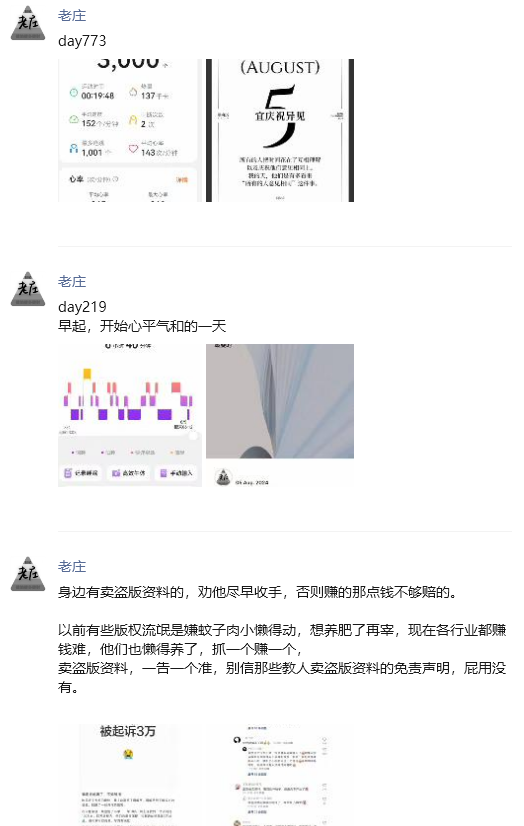Open 老庄's name on the day773 post

72,16
